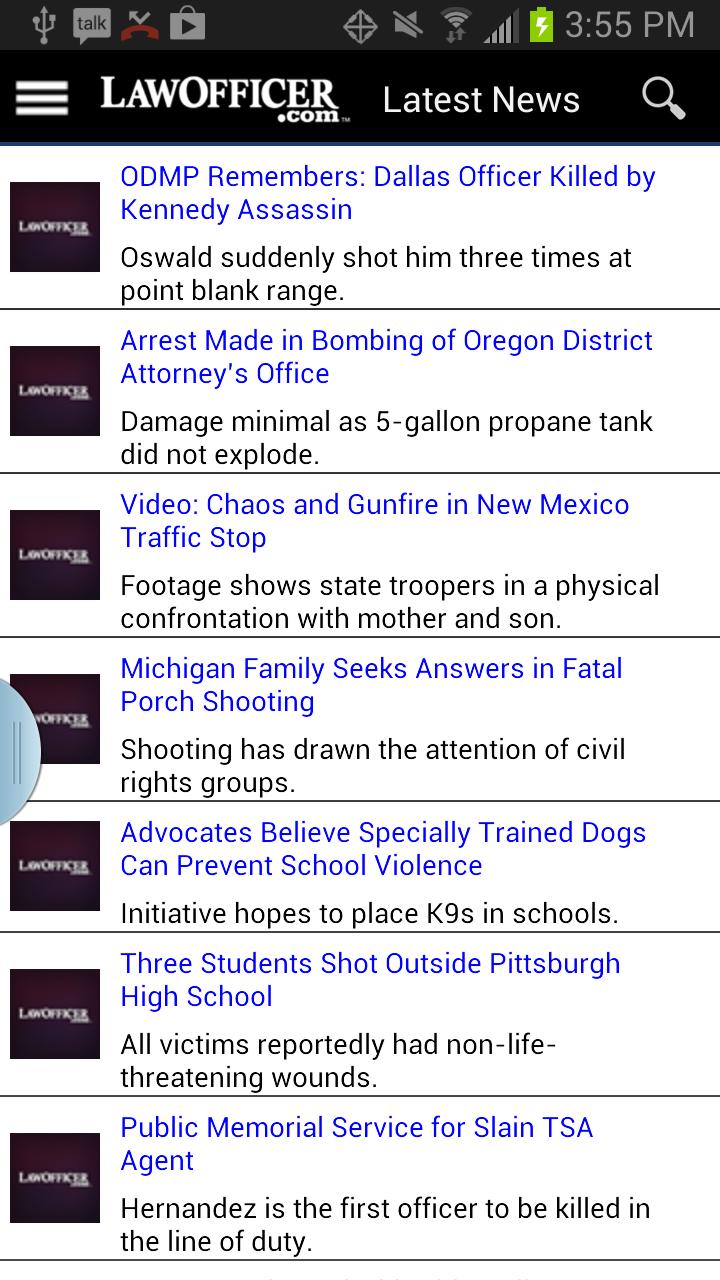Open the New Mexico Traffic Stop video story
Image resolution: width=720 pixels, height=1280 pixels.
(x=374, y=521)
